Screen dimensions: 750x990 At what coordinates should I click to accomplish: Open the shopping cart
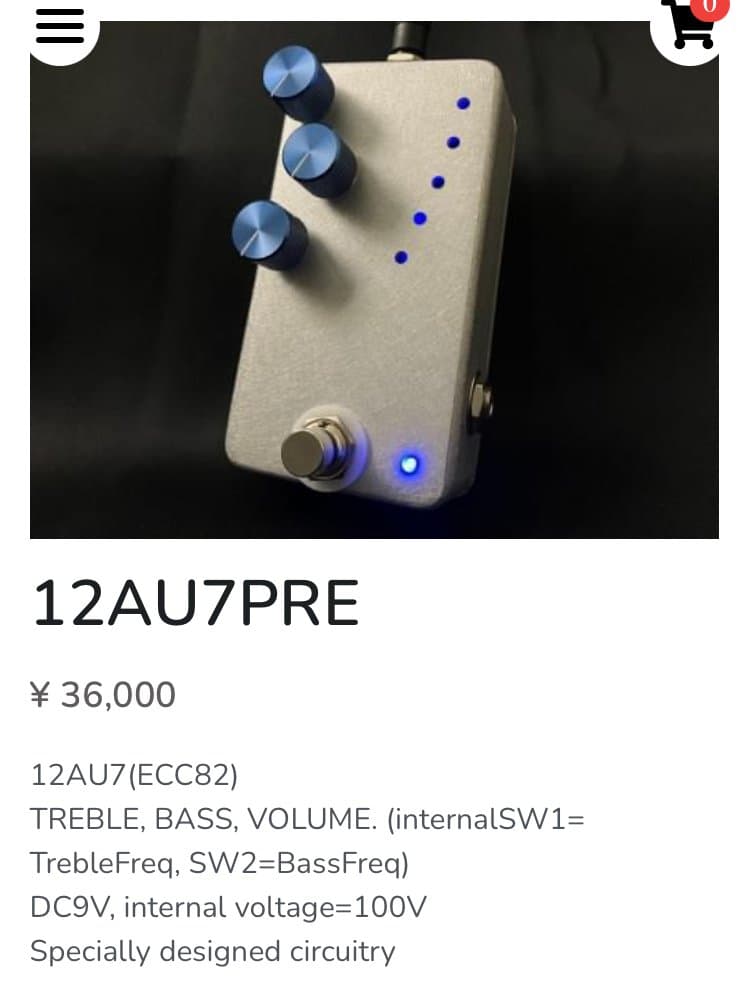pos(692,24)
